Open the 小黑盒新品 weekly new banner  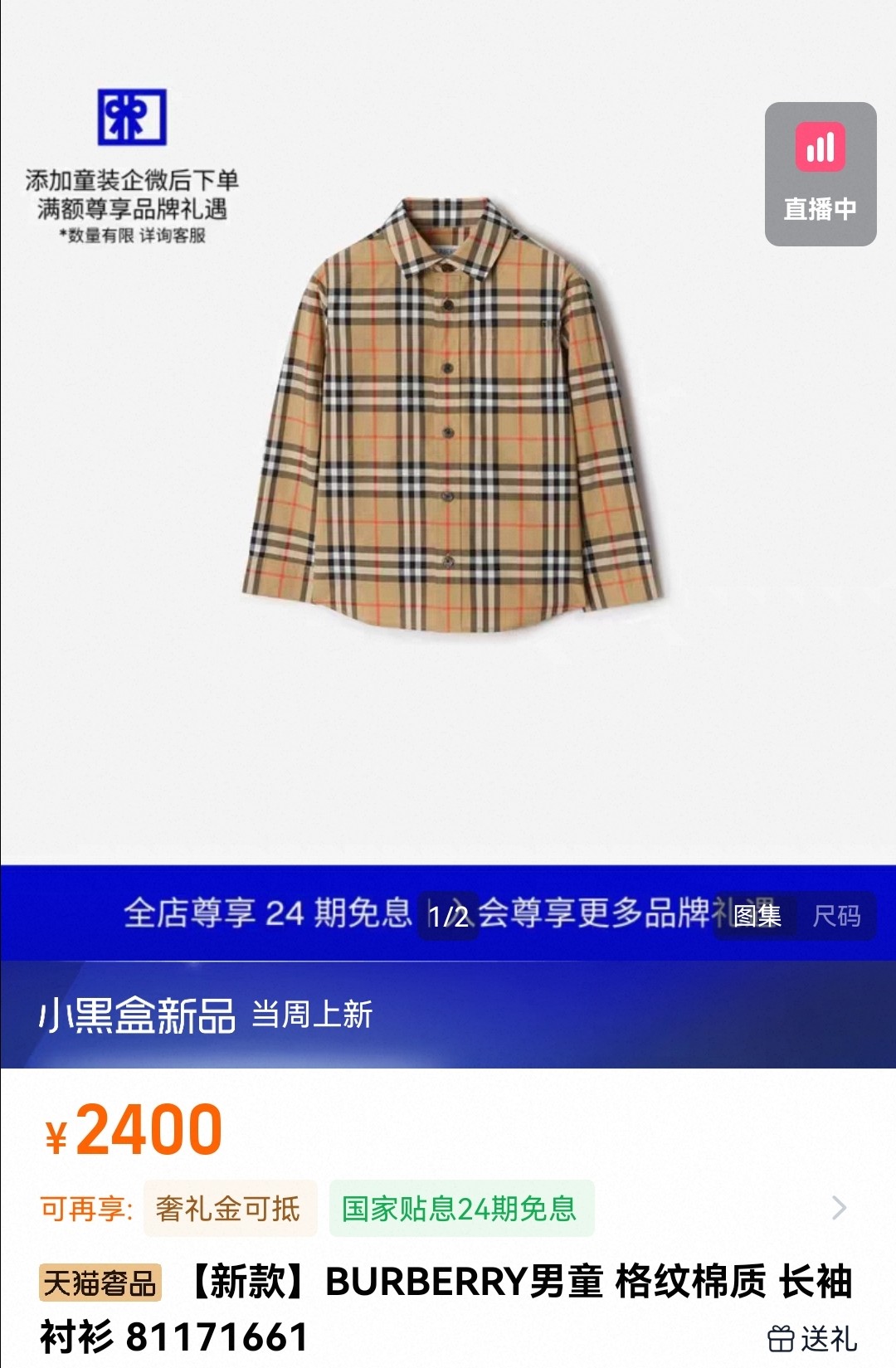(x=206, y=1015)
